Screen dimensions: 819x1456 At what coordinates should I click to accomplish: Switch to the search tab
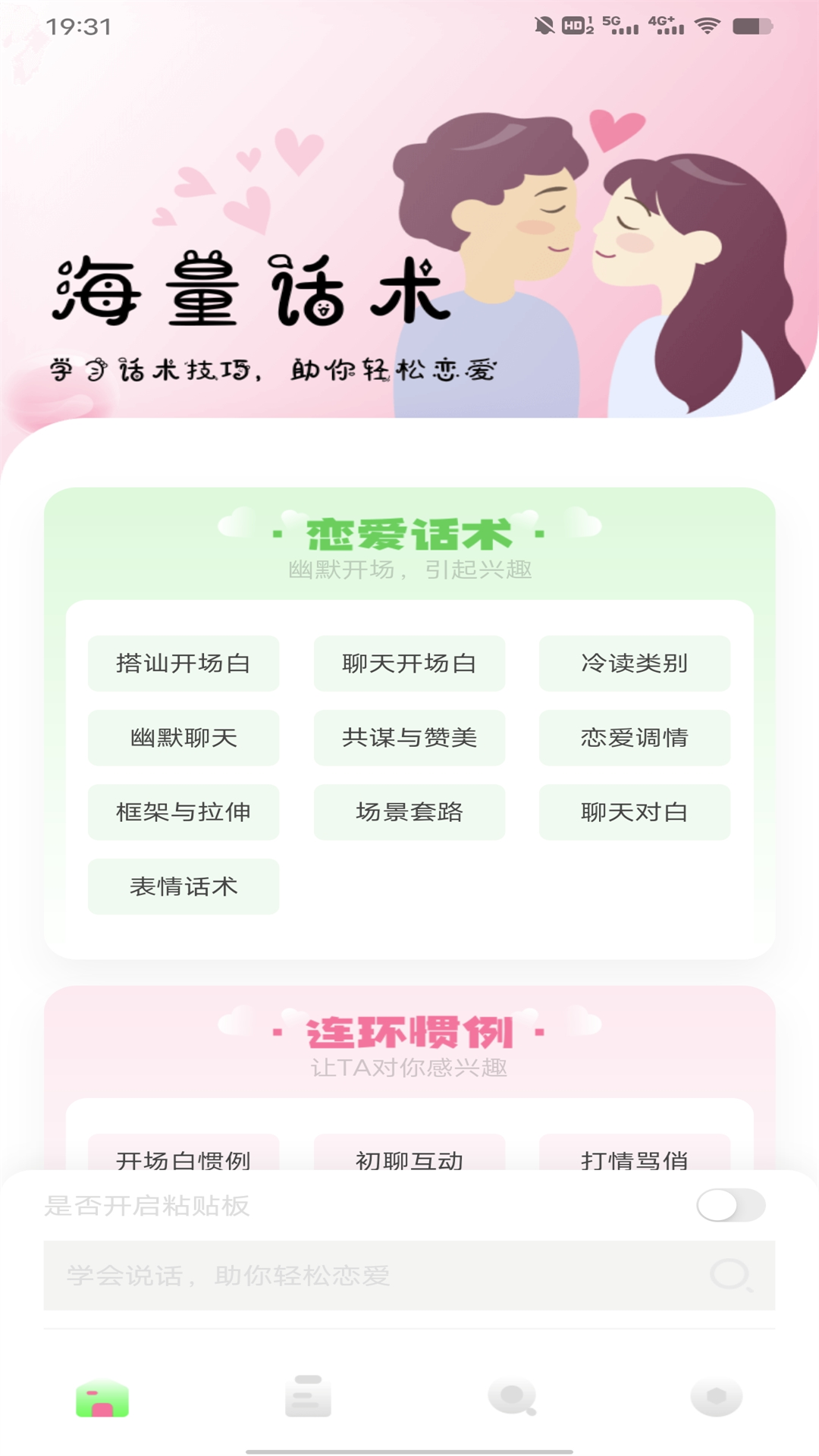coord(512,1398)
